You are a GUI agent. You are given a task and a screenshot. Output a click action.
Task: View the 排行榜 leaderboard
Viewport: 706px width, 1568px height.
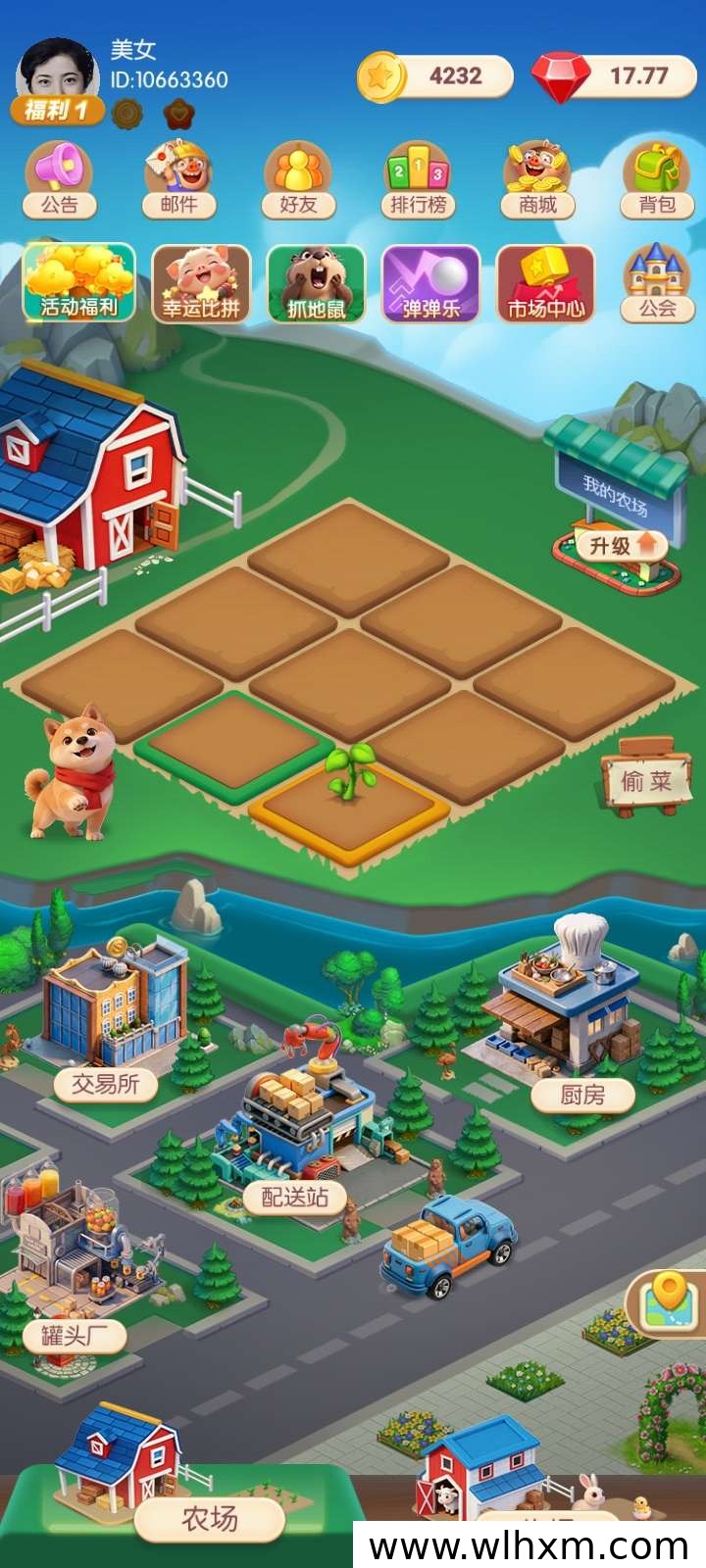pos(418,179)
